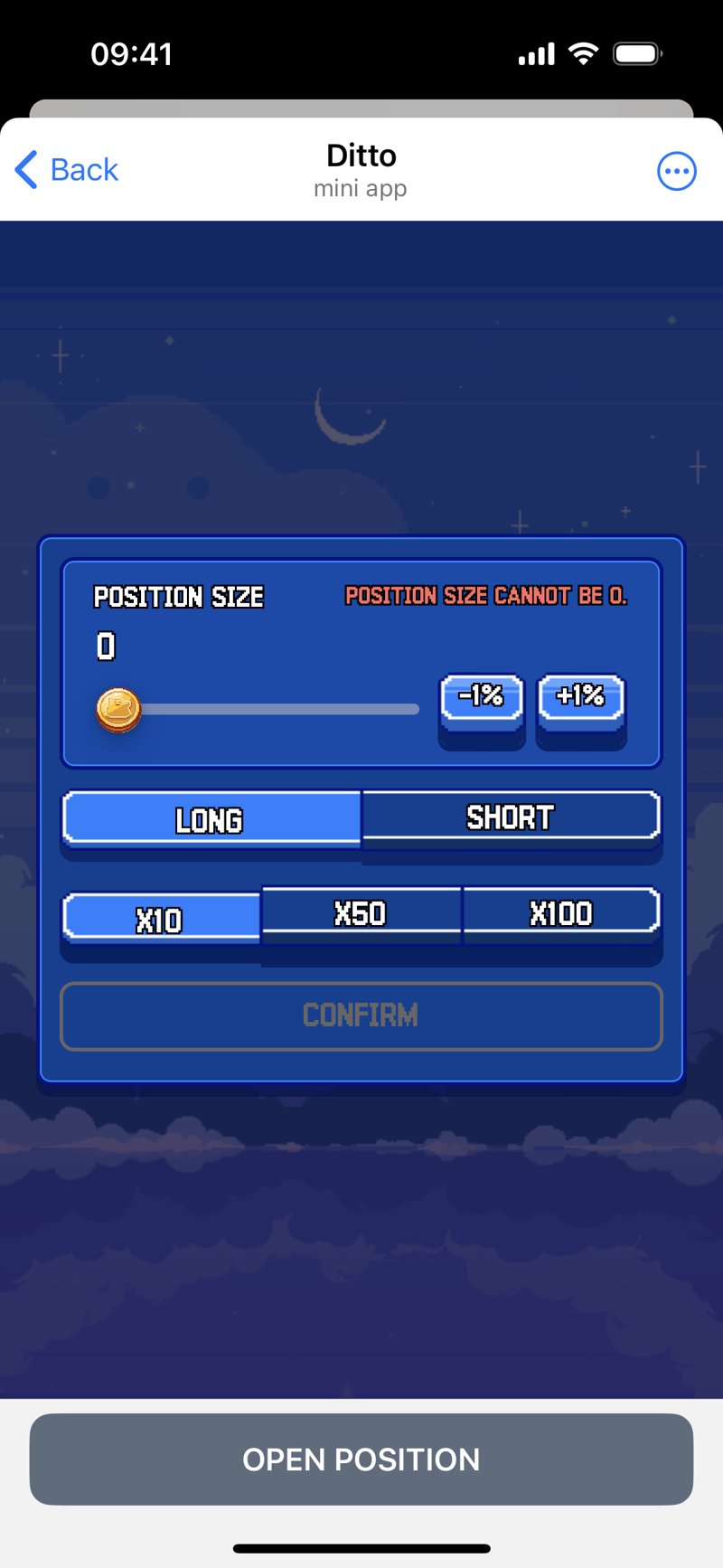723x1568 pixels.
Task: Tap the +1% pixel-style button
Action: tap(580, 697)
